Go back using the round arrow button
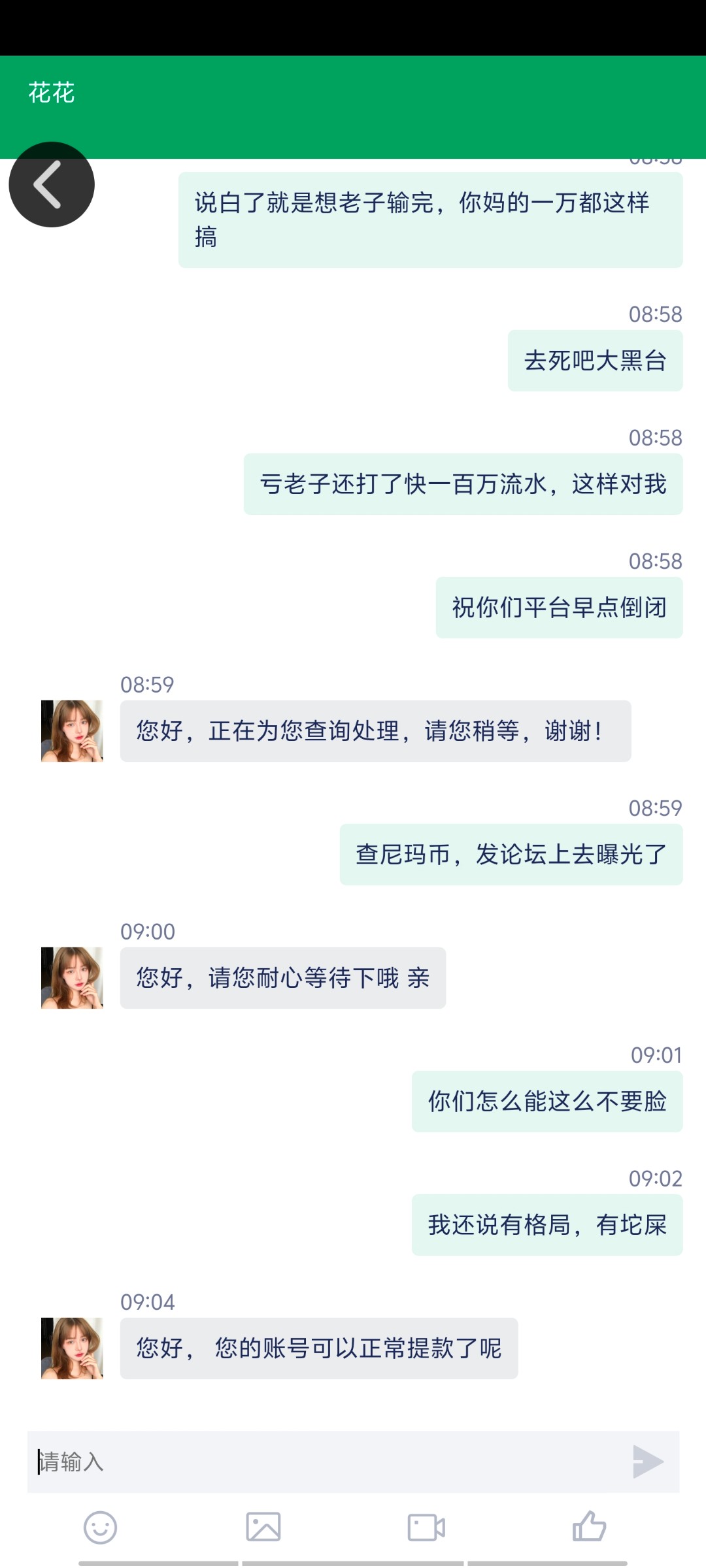Image resolution: width=706 pixels, height=1568 pixels. coord(52,184)
